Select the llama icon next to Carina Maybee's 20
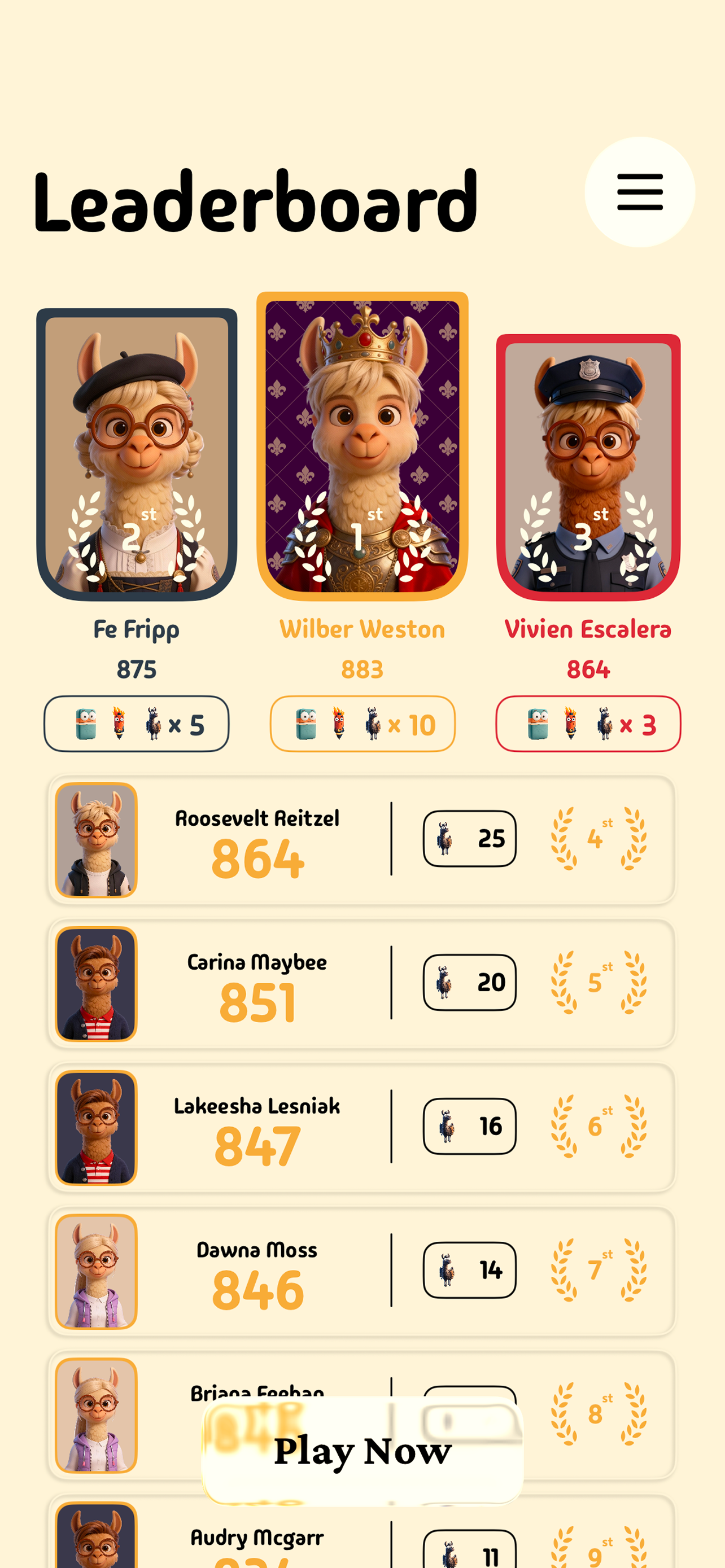Viewport: 725px width, 1568px height. coord(445,983)
